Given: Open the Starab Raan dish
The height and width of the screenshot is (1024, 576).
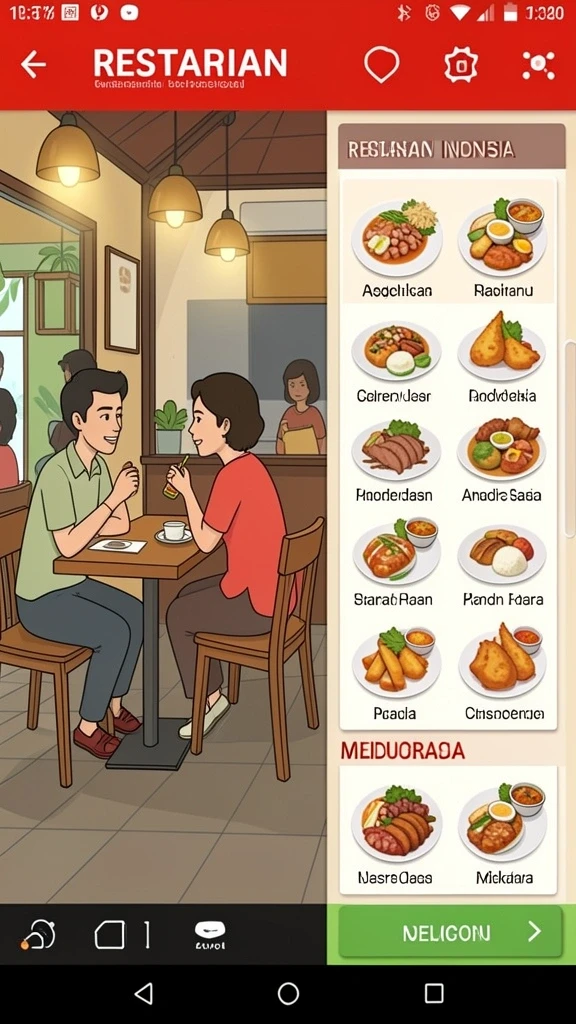Looking at the screenshot, I should point(396,564).
